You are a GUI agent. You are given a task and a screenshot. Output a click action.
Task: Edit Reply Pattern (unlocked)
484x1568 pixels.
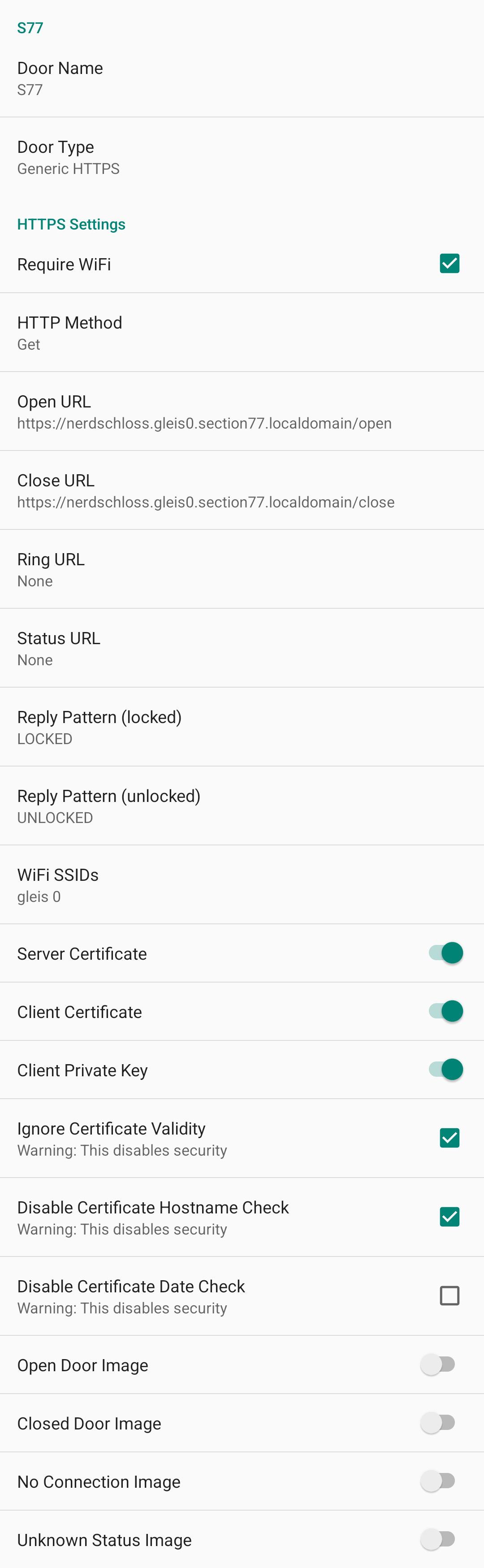(x=242, y=806)
